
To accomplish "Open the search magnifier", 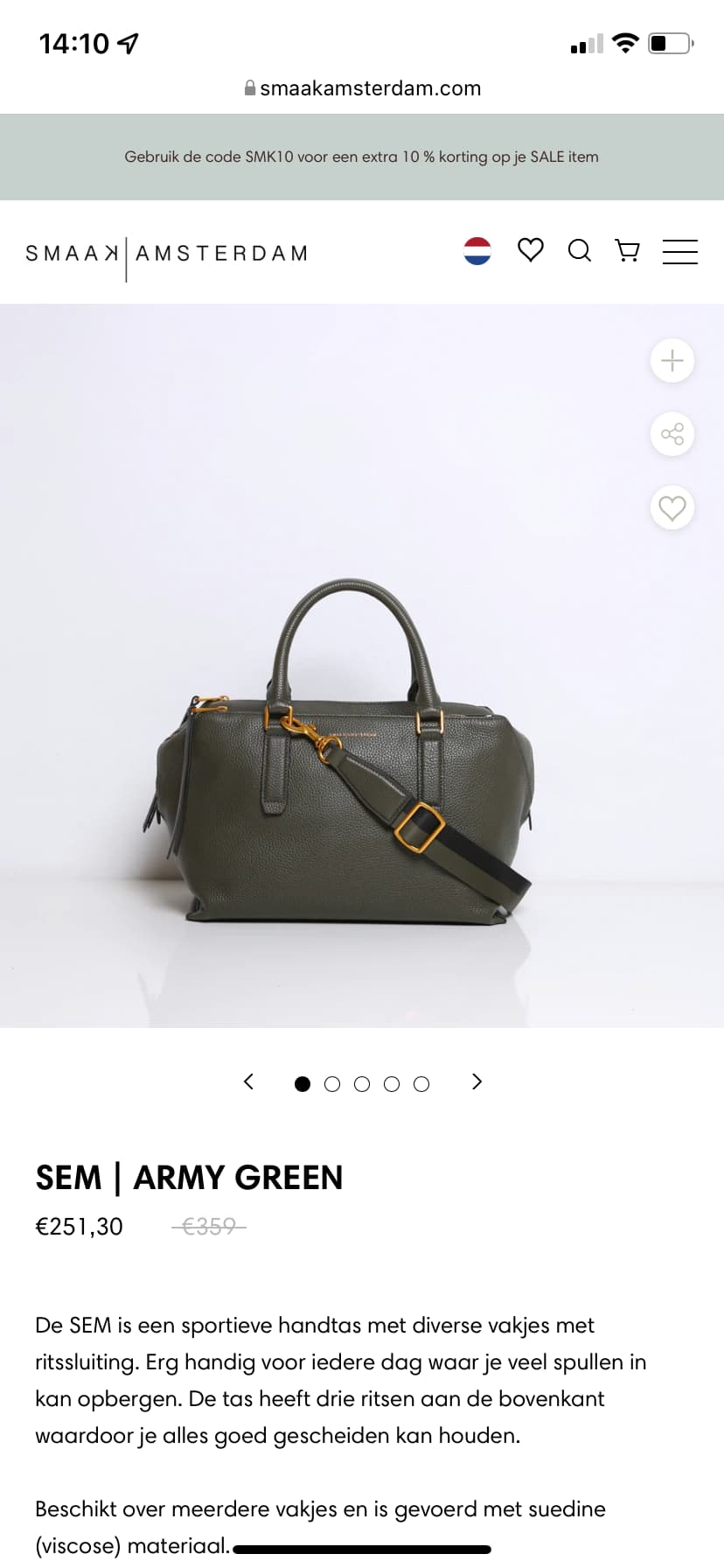I will click(x=580, y=251).
